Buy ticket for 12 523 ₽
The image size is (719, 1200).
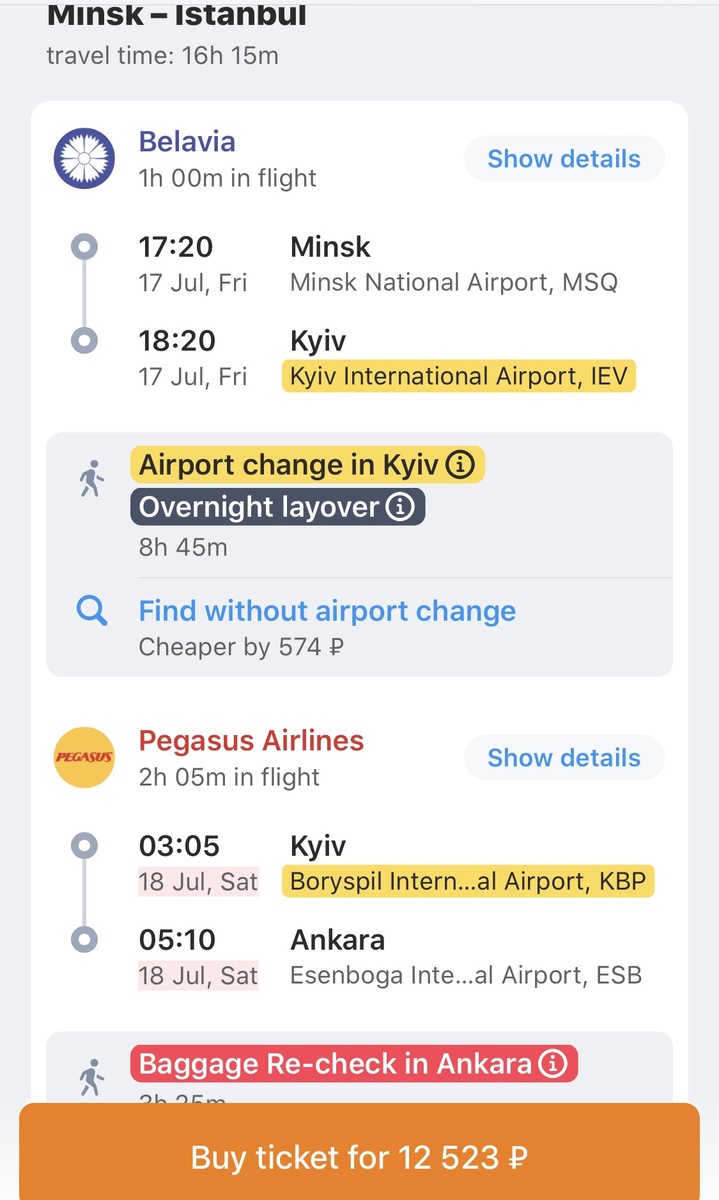tap(359, 1157)
